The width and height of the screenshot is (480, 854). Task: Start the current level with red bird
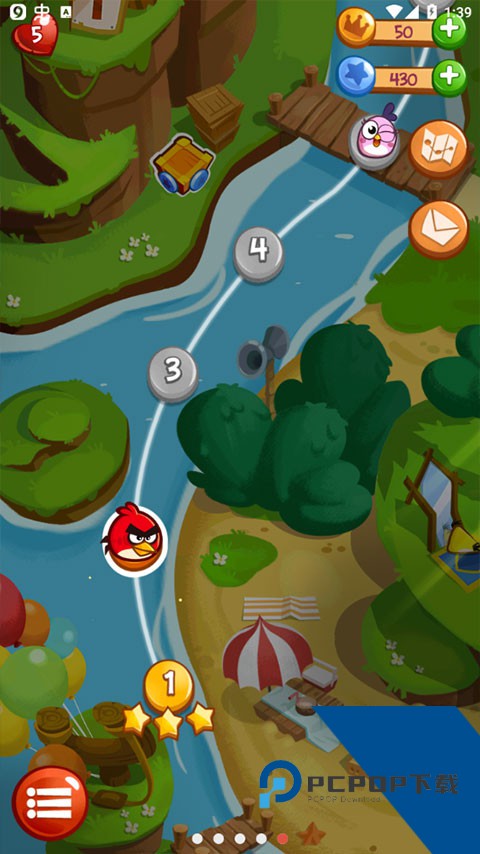pos(134,538)
